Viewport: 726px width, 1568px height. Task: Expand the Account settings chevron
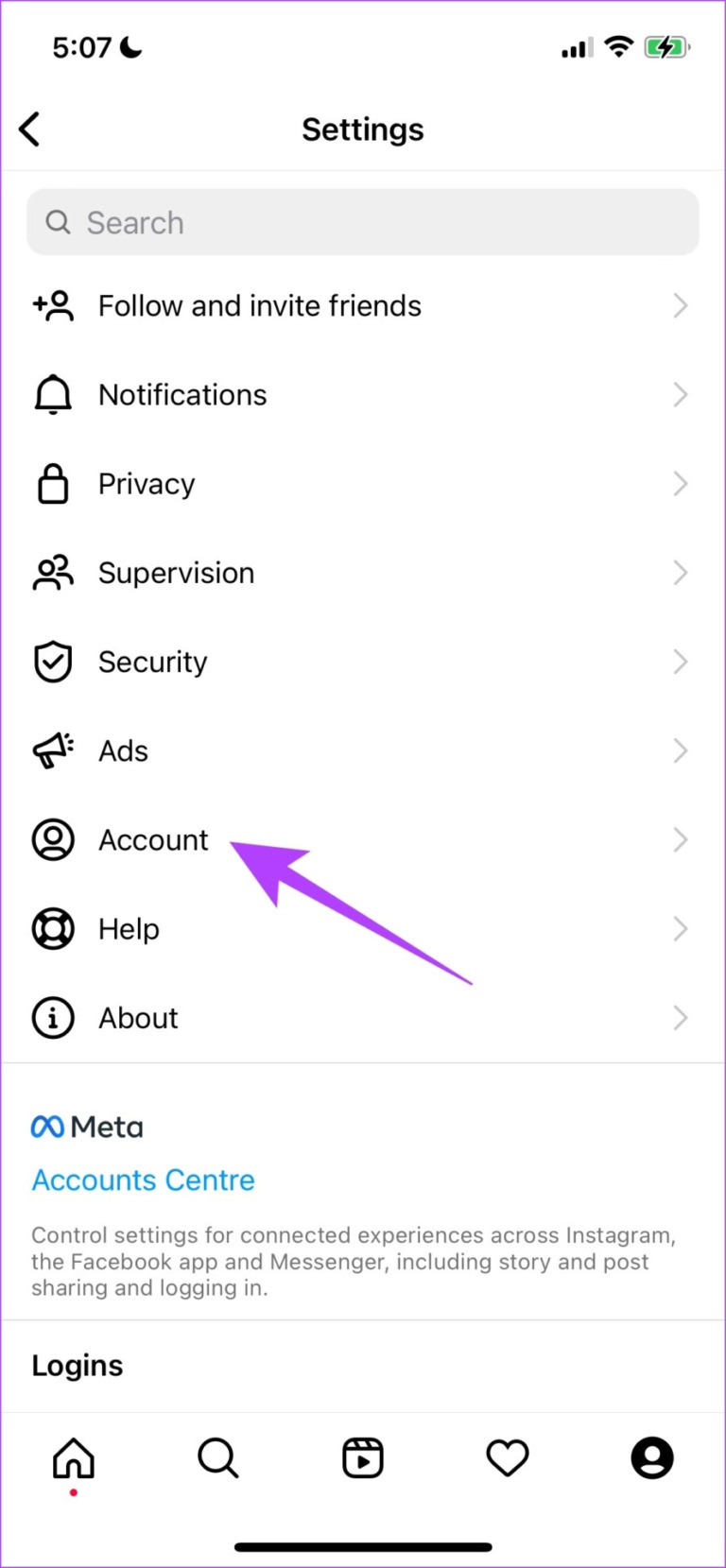coord(681,839)
